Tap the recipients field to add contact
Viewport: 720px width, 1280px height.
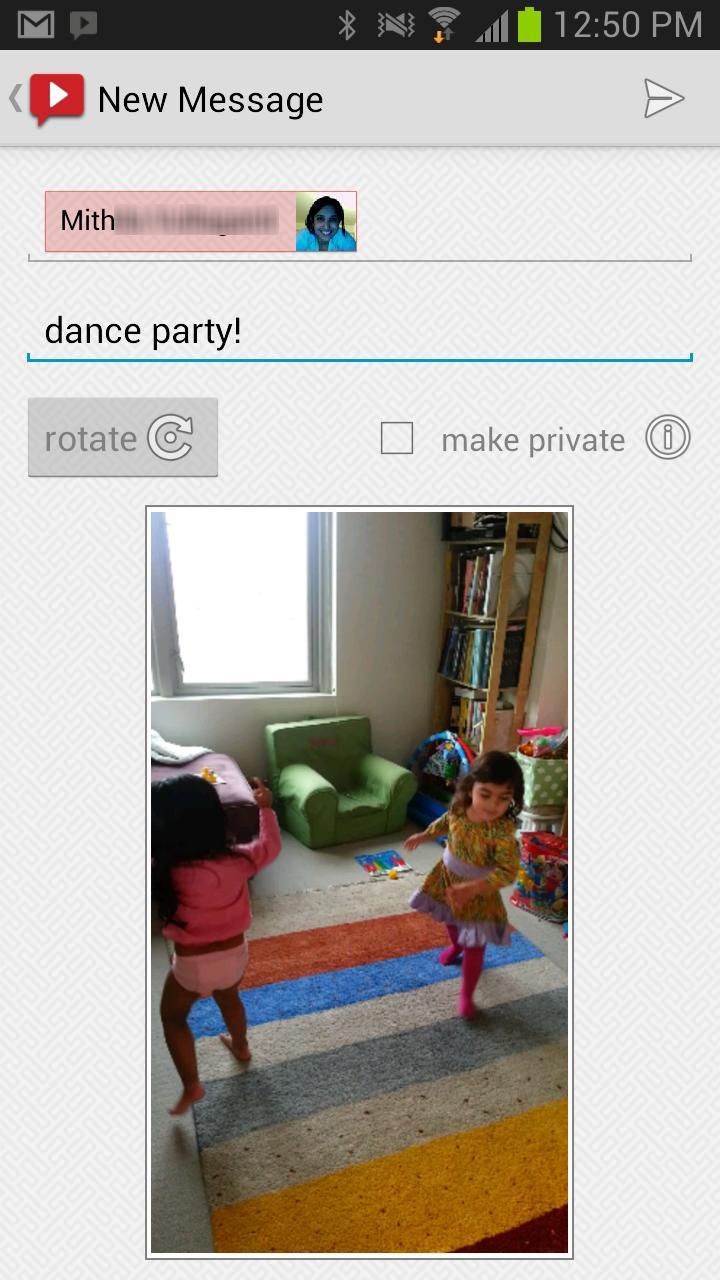525,224
